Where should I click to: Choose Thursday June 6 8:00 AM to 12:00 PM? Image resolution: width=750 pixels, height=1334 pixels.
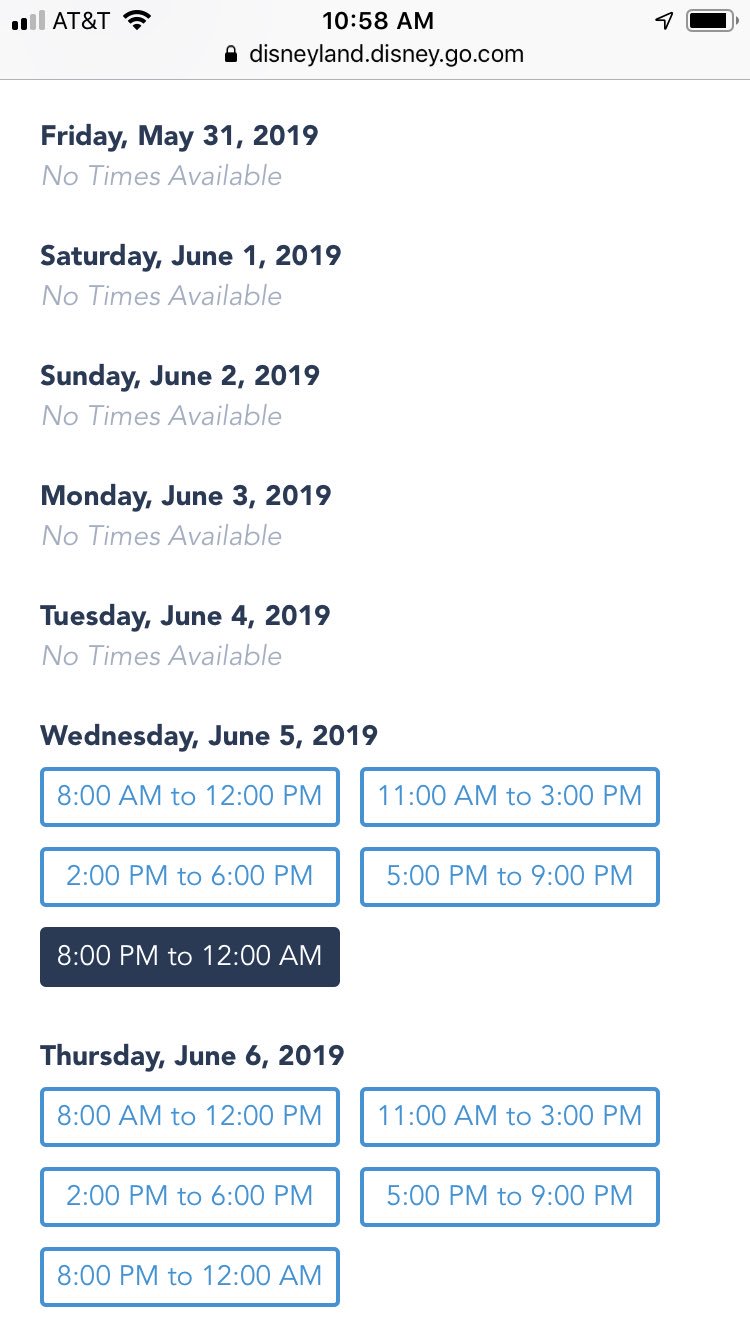click(x=190, y=1116)
